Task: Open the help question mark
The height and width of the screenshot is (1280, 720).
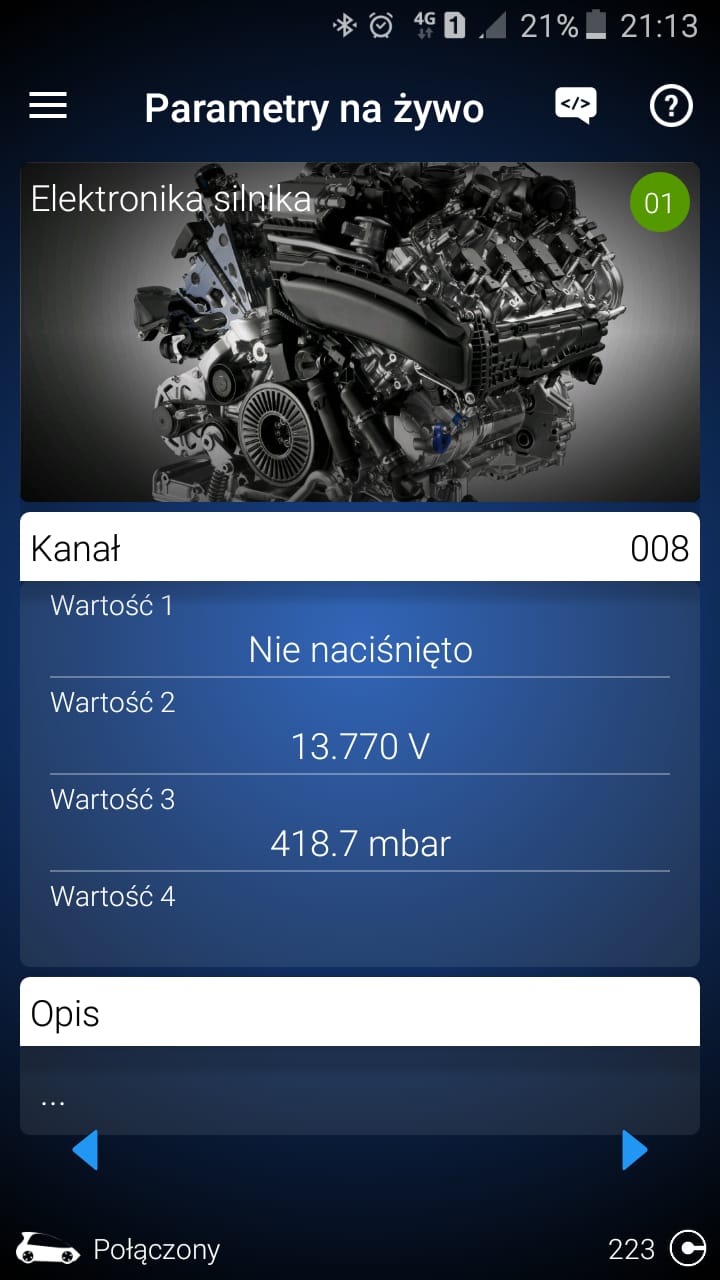Action: click(671, 105)
